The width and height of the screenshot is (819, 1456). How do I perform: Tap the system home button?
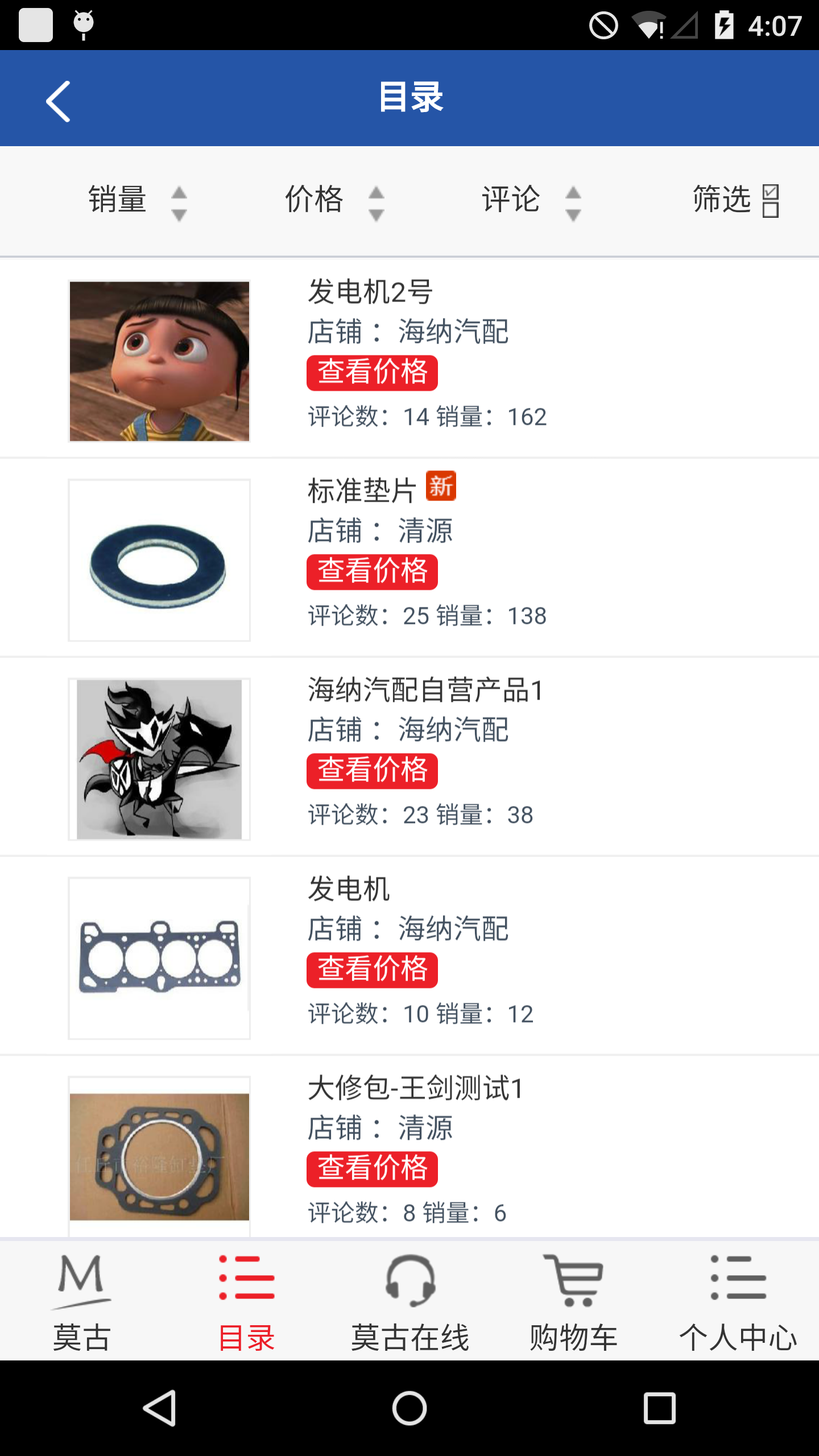409,1408
